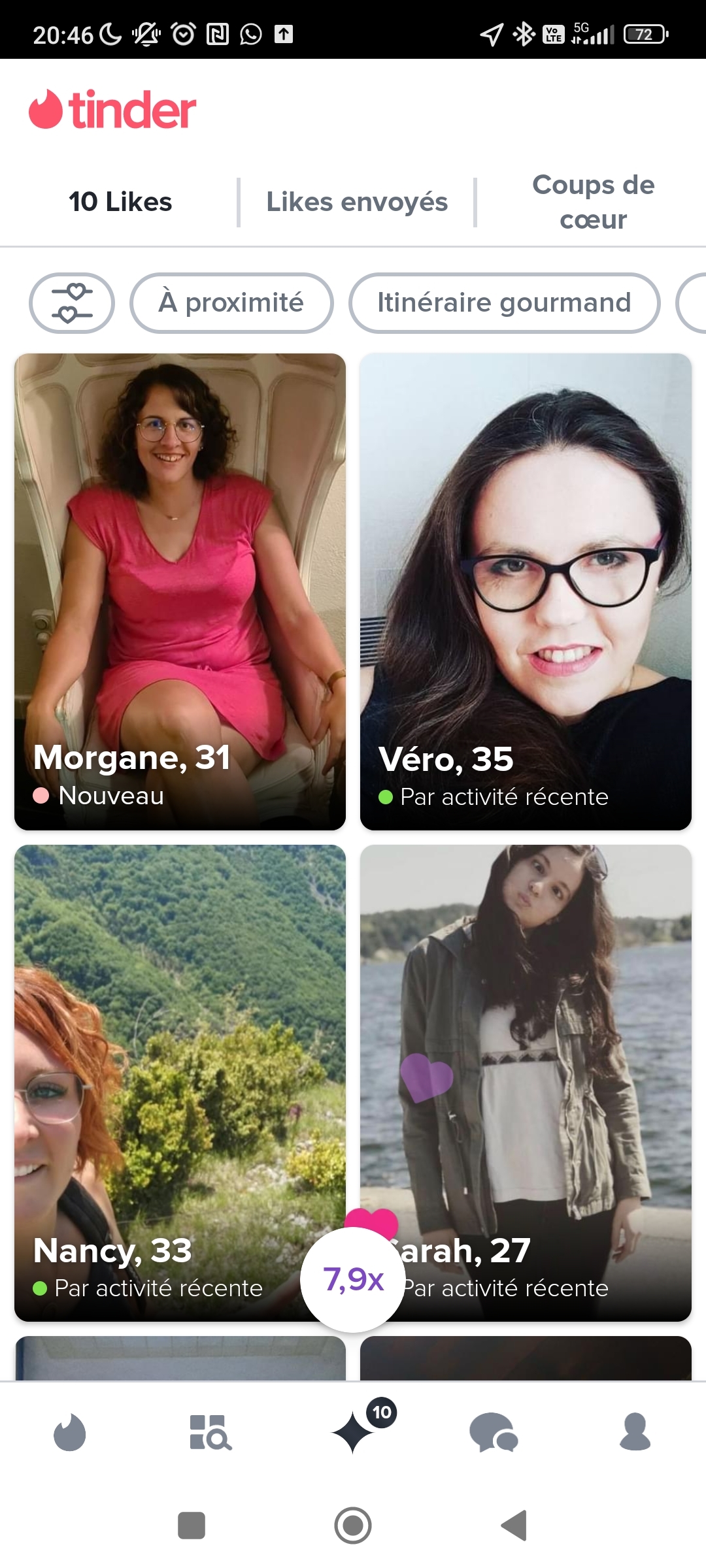View Véro's profile card
The image size is (706, 1568).
pyautogui.click(x=526, y=591)
